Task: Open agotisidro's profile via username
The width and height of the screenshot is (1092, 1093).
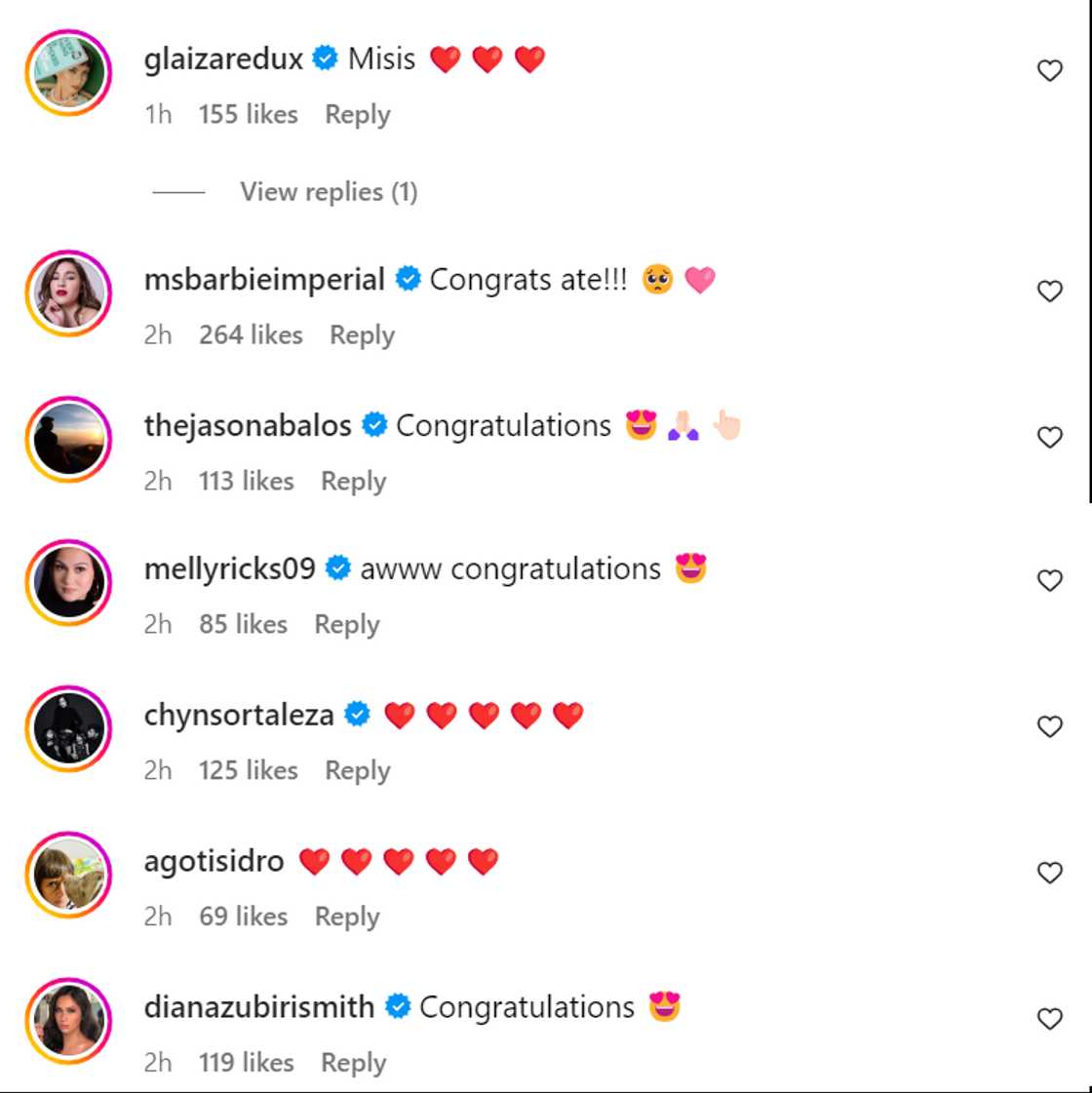Action: click(x=214, y=862)
